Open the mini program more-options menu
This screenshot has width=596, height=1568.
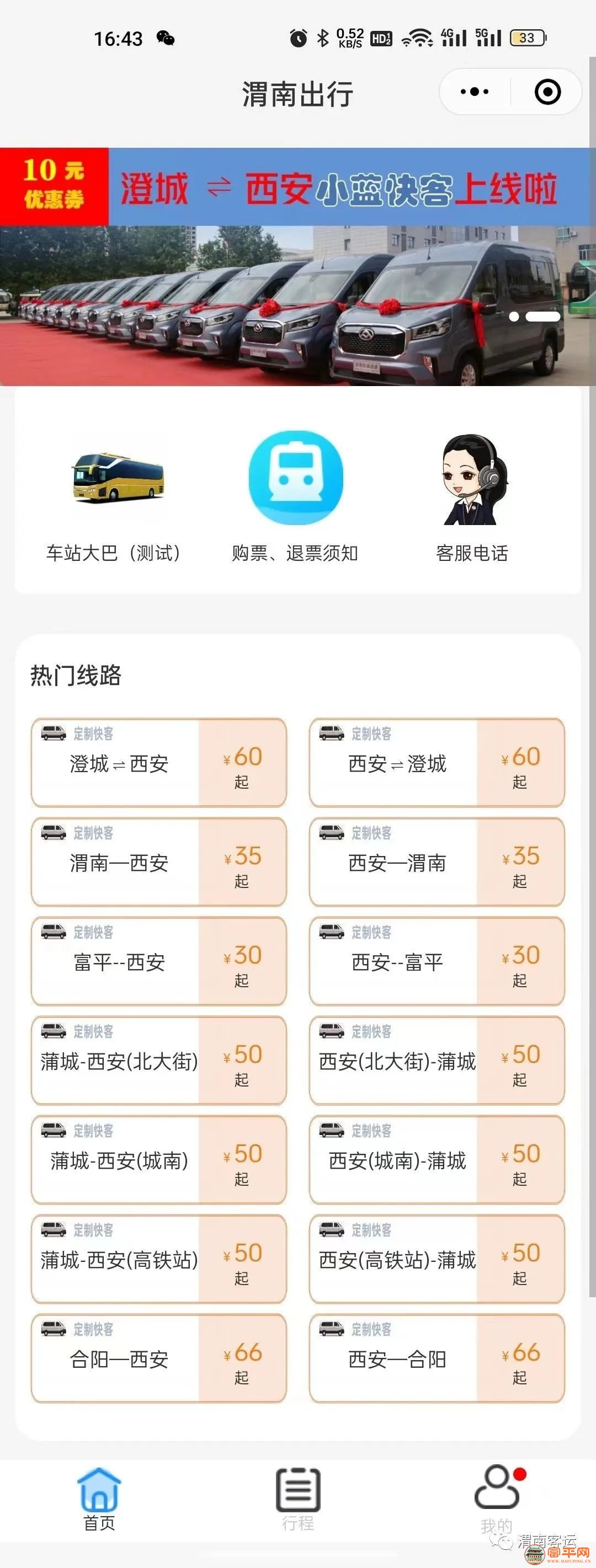[474, 92]
